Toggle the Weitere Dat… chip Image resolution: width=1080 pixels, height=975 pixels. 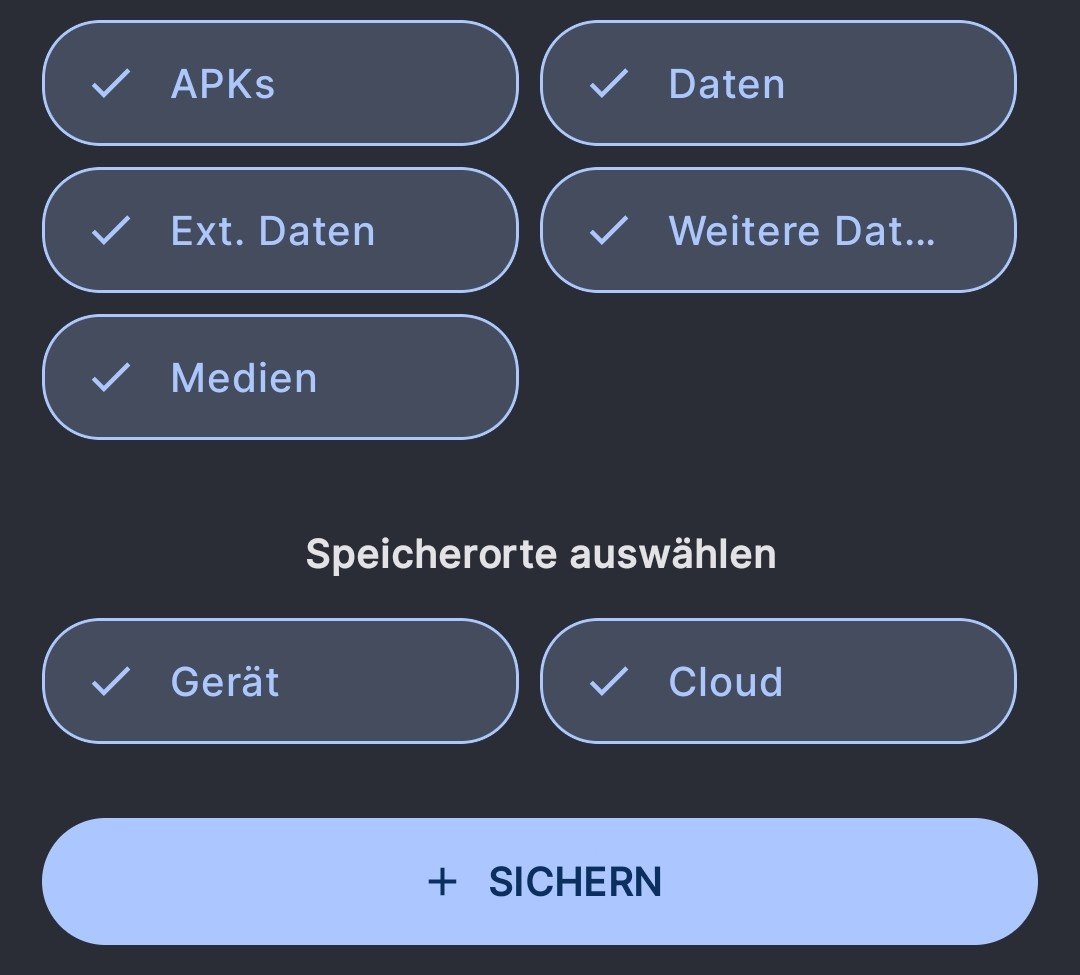coord(778,231)
